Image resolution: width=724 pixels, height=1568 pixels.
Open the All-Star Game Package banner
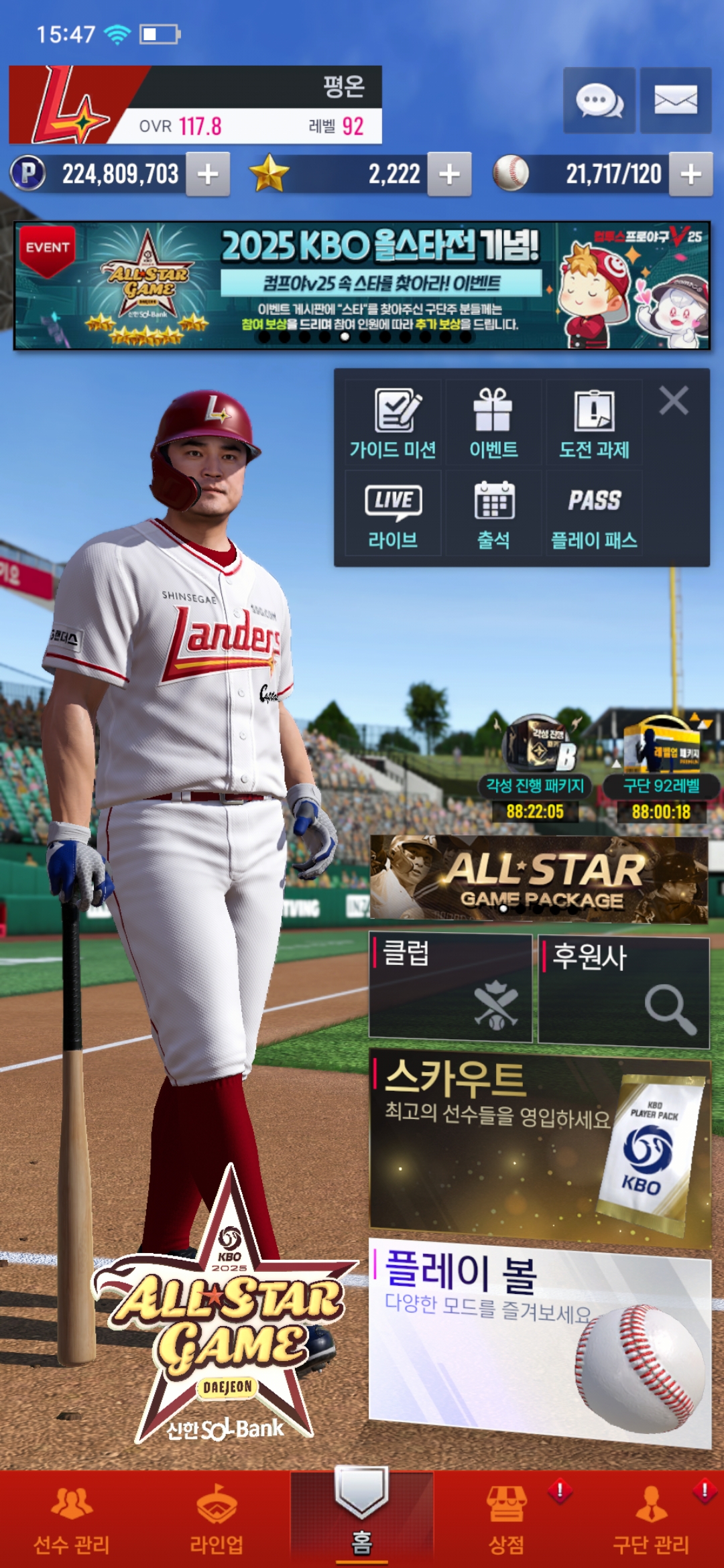[539, 879]
